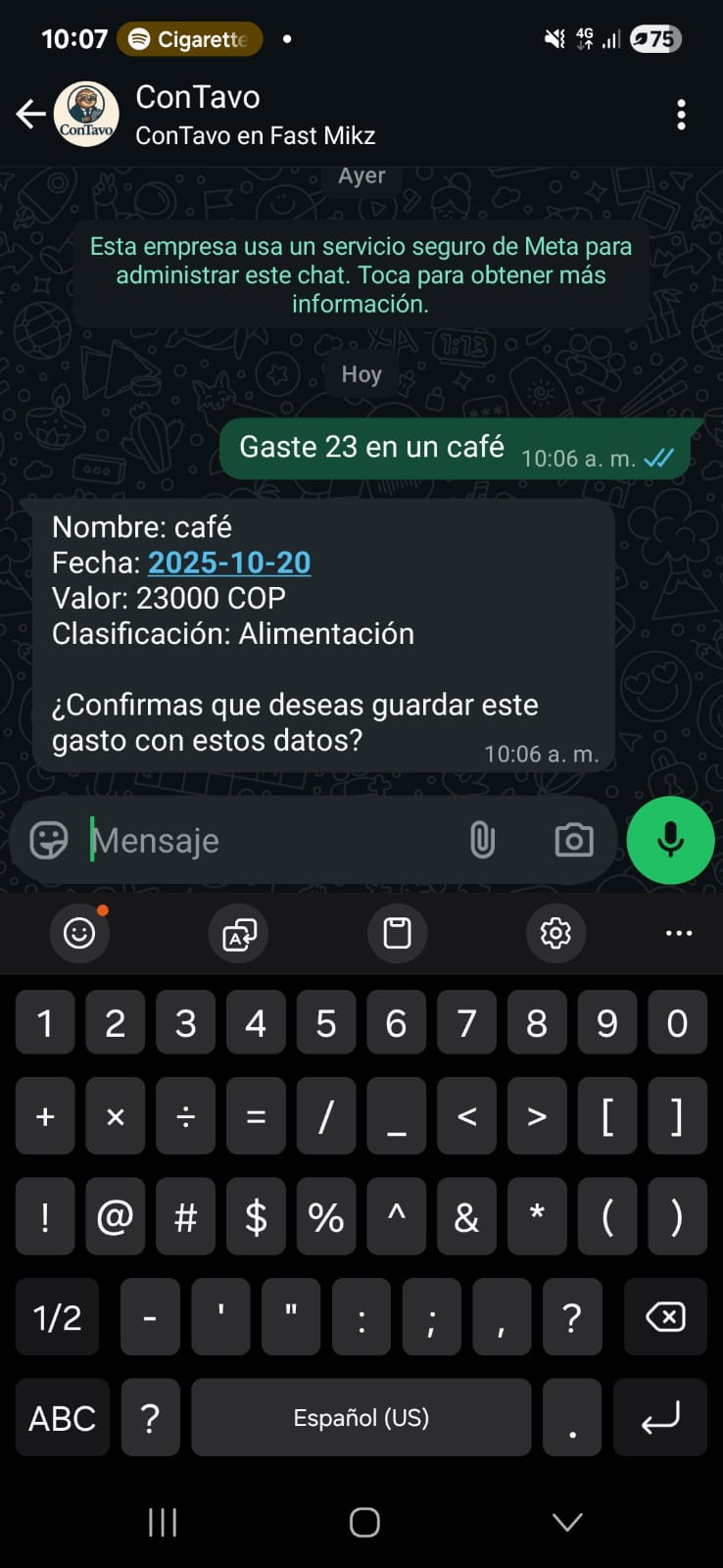The width and height of the screenshot is (723, 1568).
Task: Go back using the back arrow
Action: click(x=30, y=114)
